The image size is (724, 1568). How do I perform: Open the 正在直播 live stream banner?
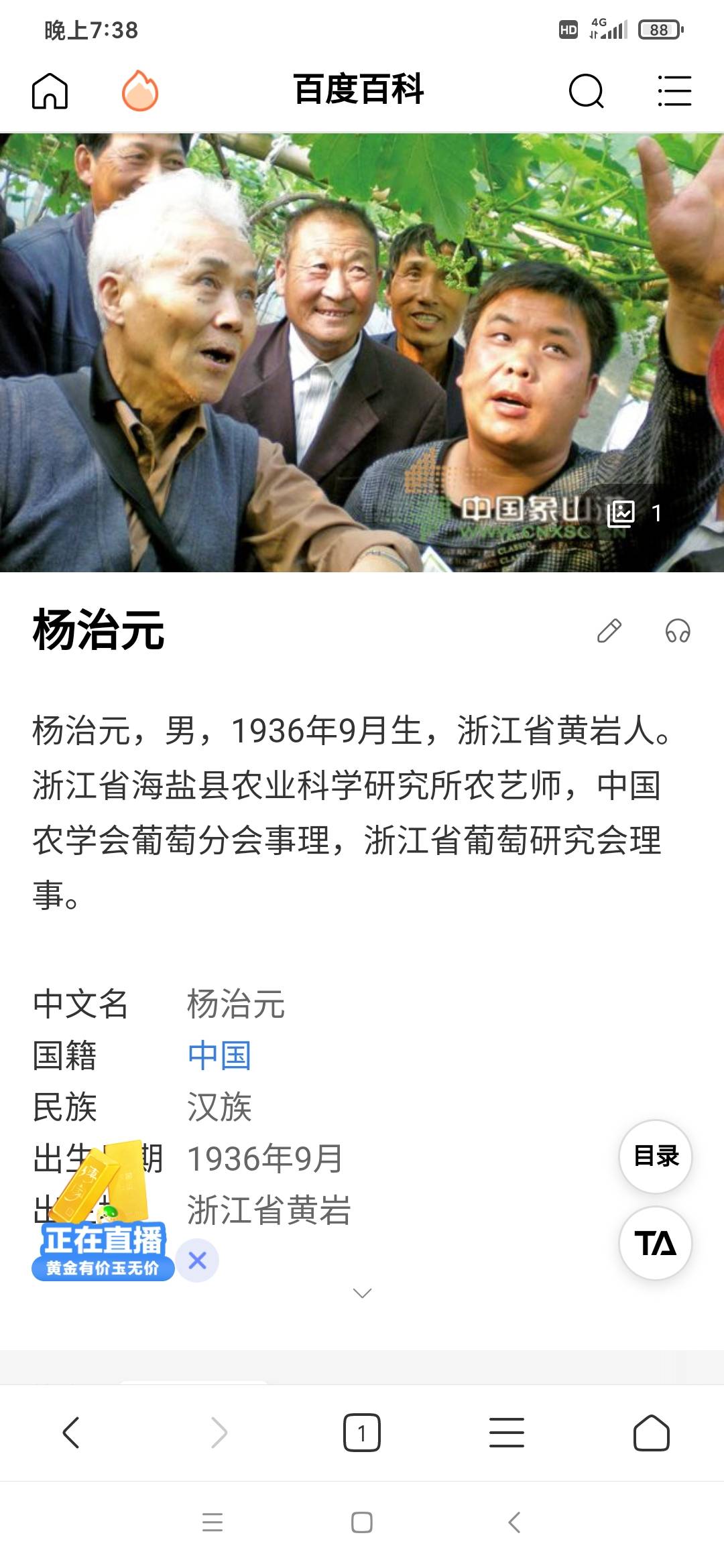click(103, 1210)
